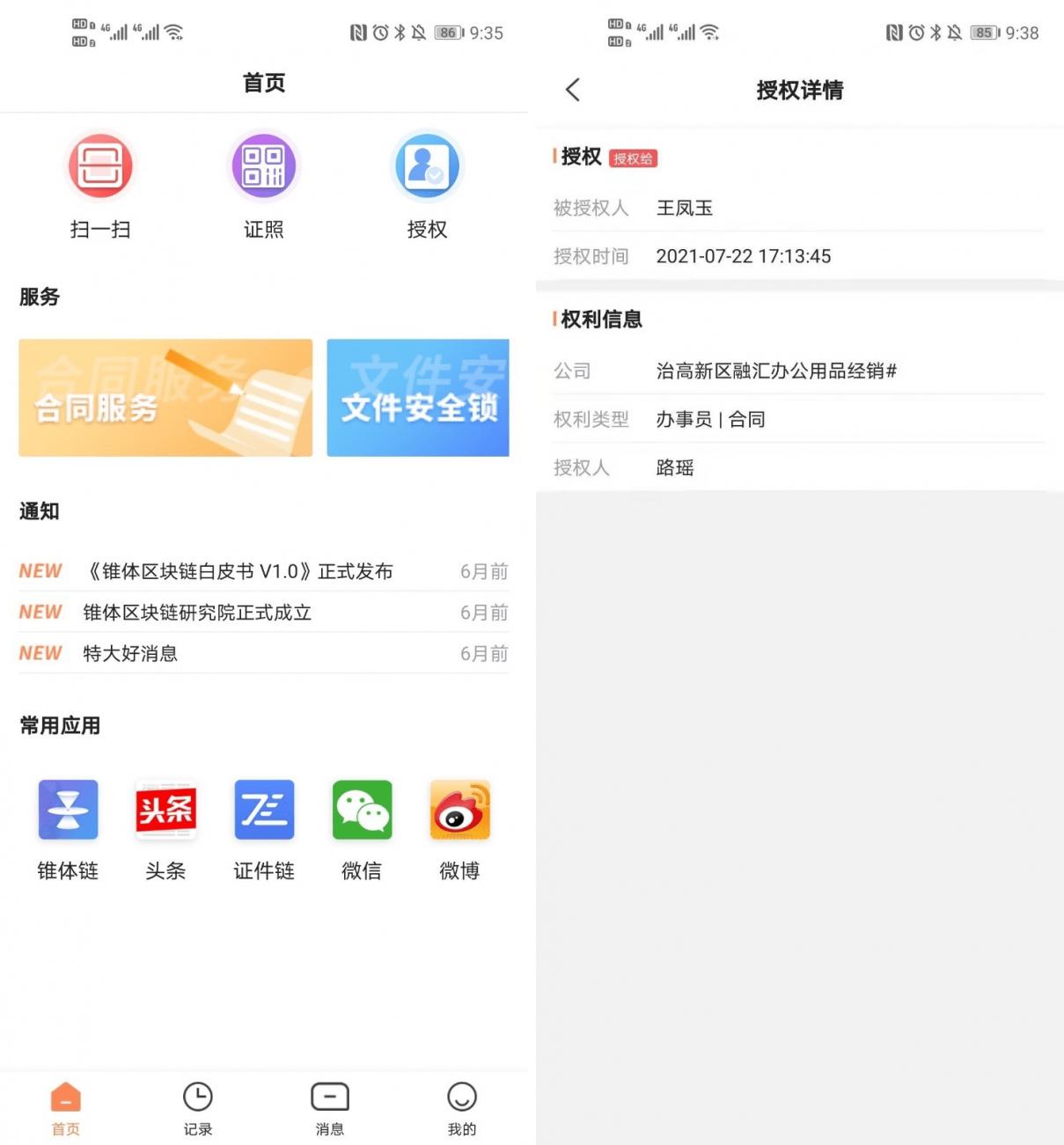Launch the 证件链 app
The image size is (1064, 1145).
[x=264, y=811]
